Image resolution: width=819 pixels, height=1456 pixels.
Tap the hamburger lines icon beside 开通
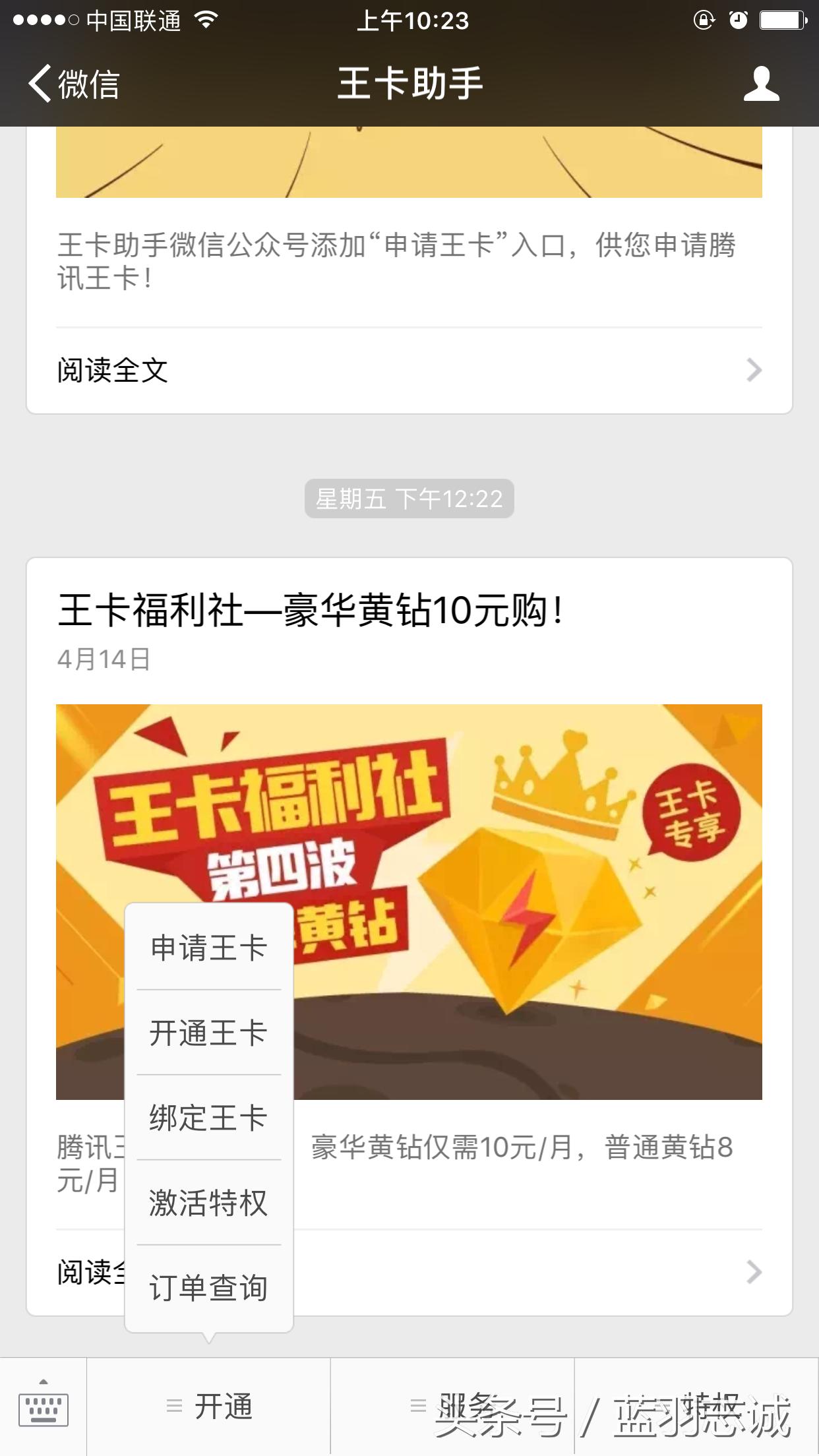click(x=175, y=1405)
